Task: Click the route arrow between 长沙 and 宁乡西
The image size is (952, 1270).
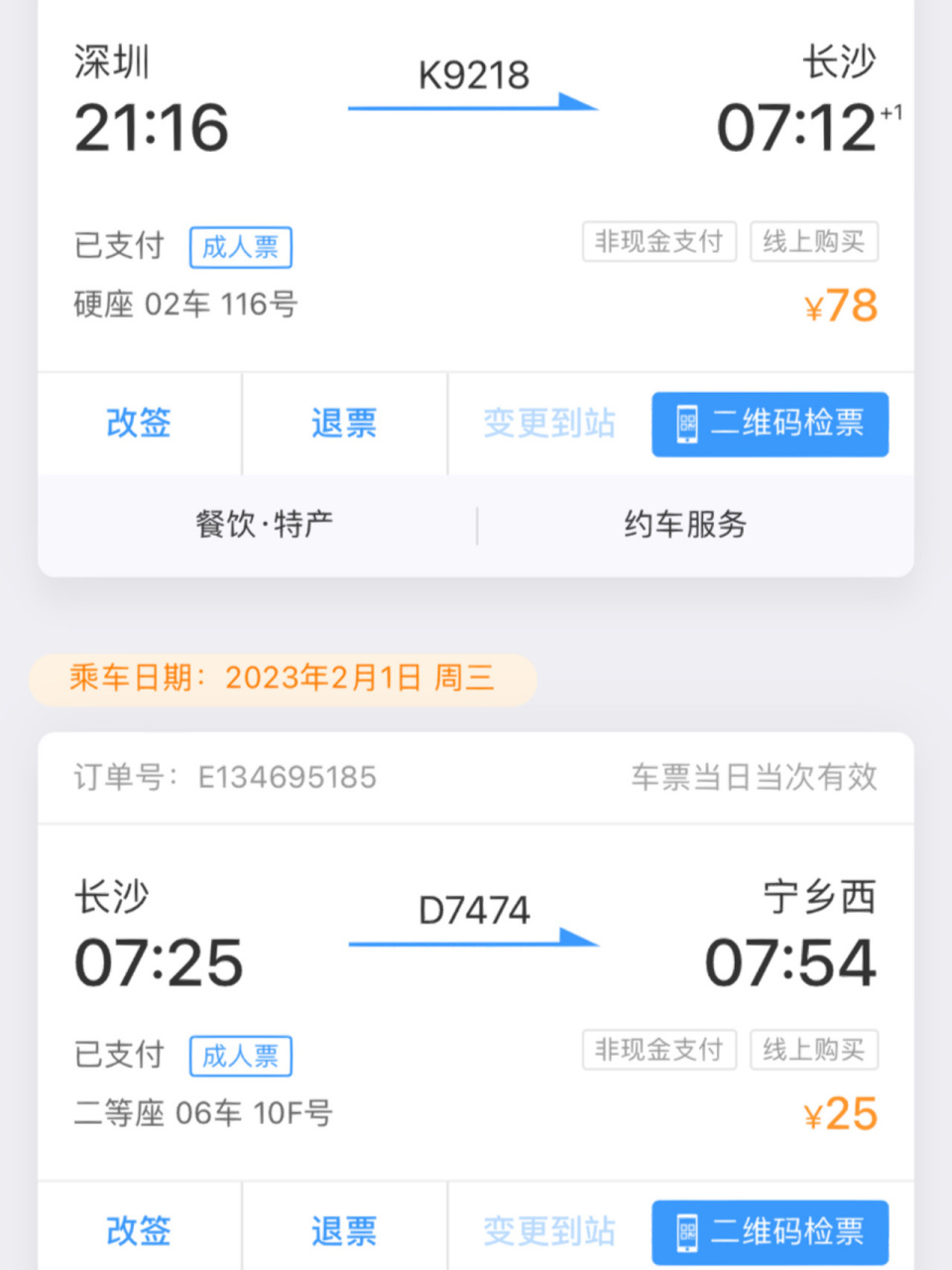Action: 472,944
